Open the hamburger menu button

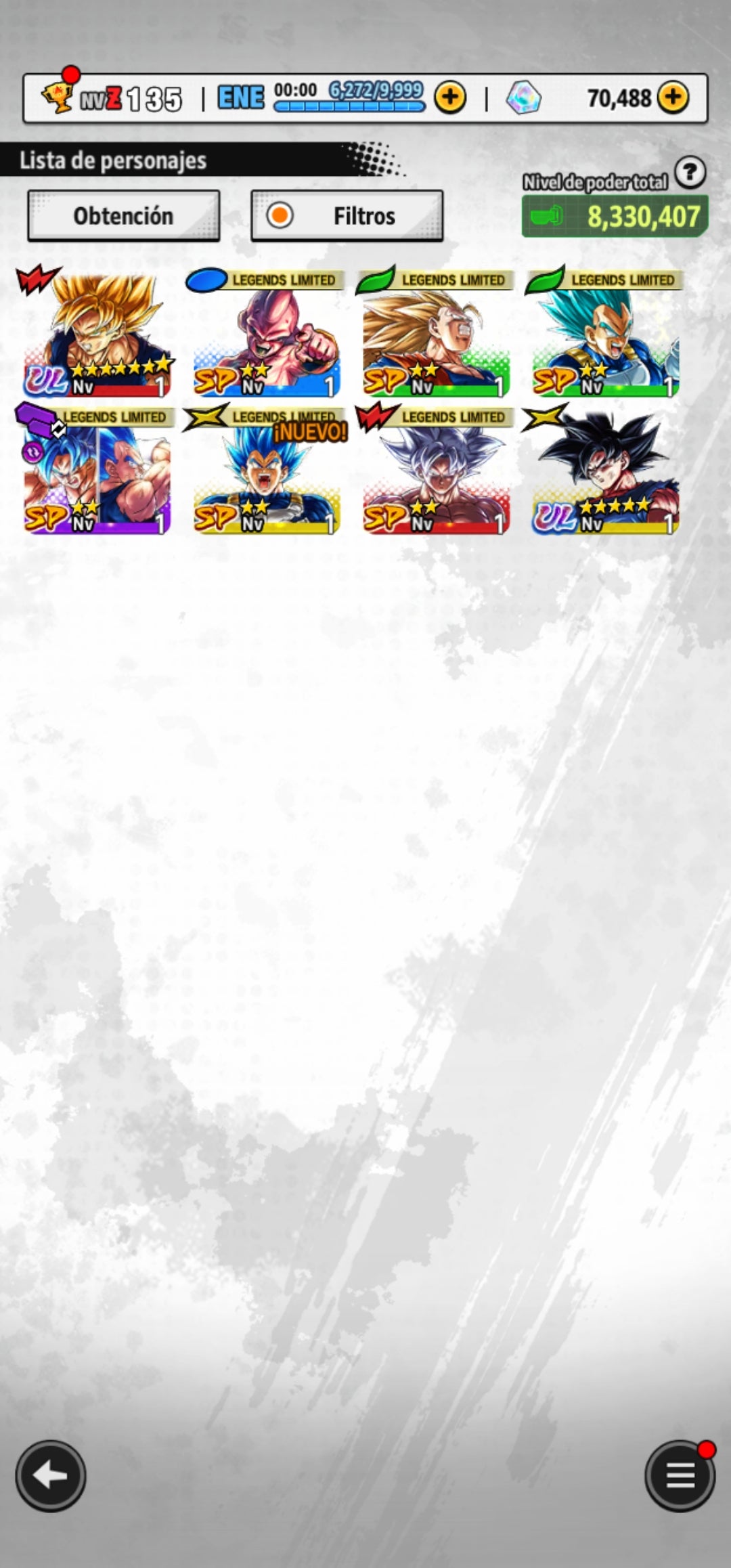point(680,1475)
